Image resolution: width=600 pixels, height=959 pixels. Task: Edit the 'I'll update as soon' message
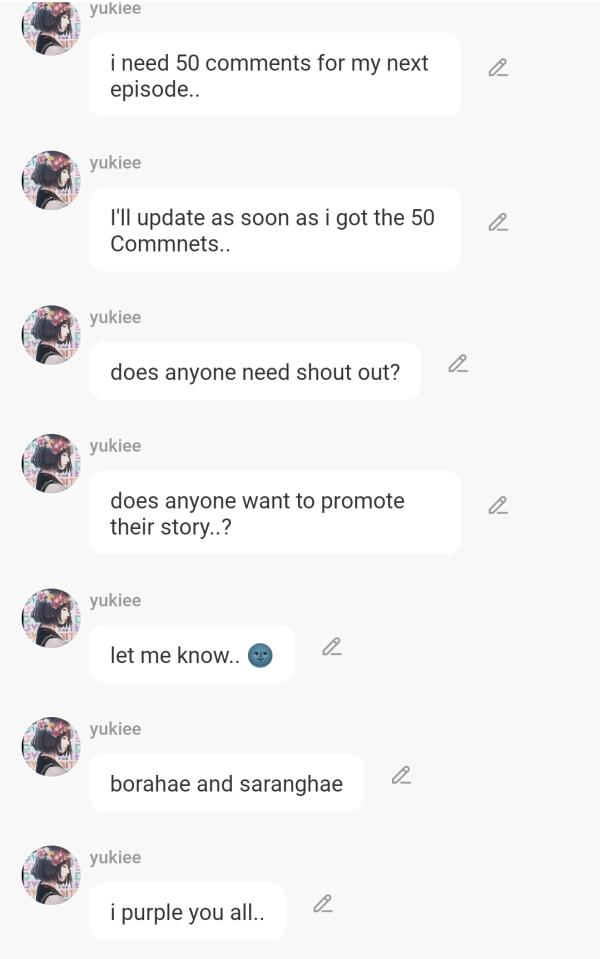(498, 222)
